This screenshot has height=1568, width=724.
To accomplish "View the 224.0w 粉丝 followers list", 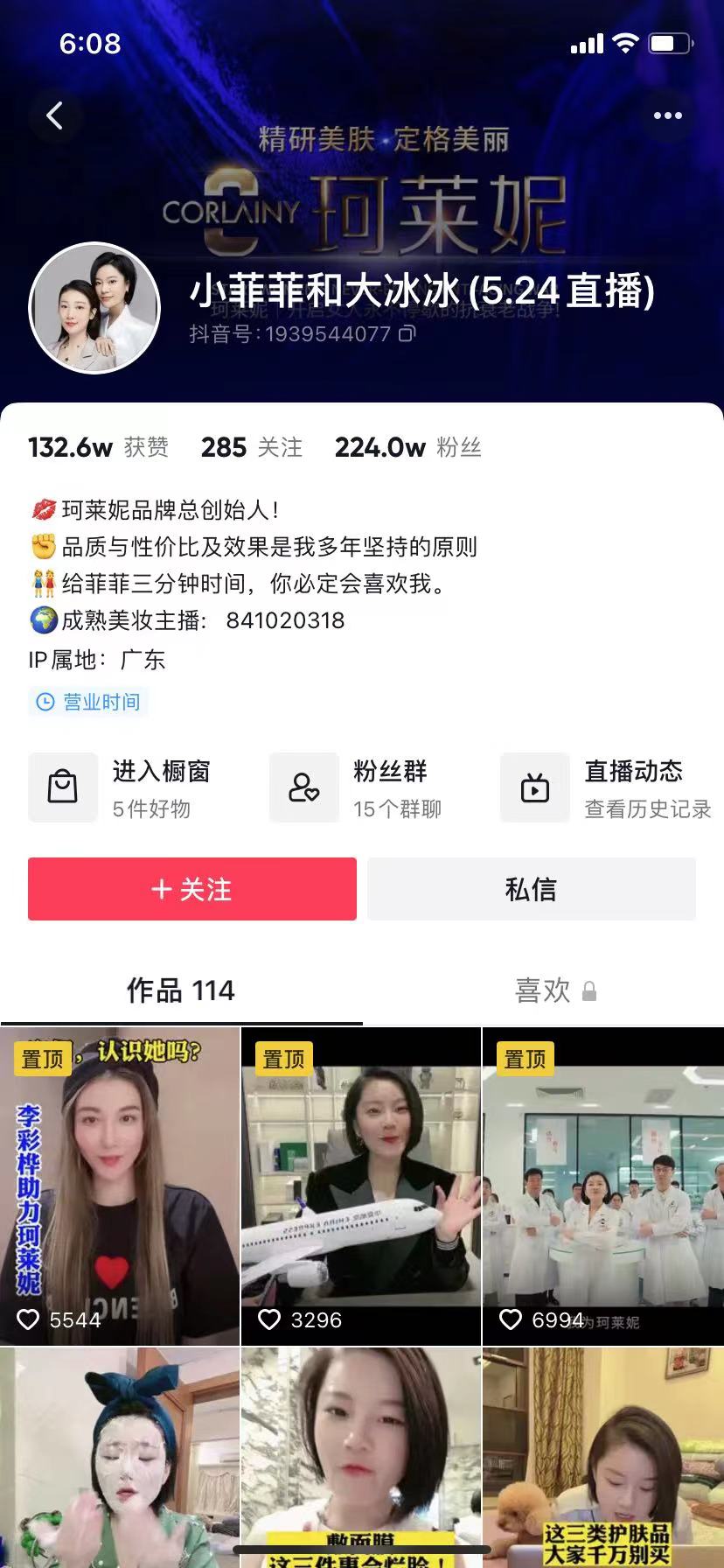I will click(x=407, y=447).
